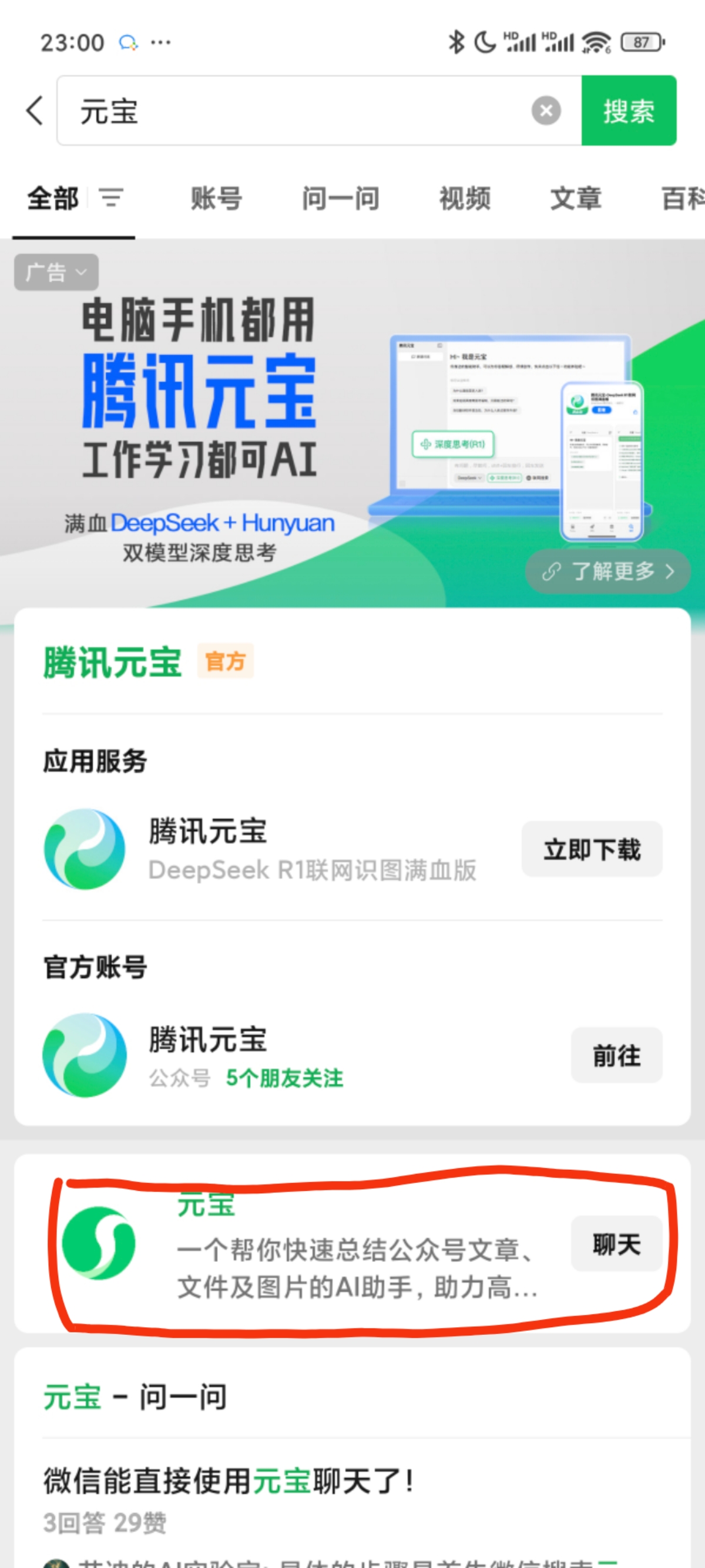Tap 立即下载 for 腾讯元宝 app

pos(591,849)
